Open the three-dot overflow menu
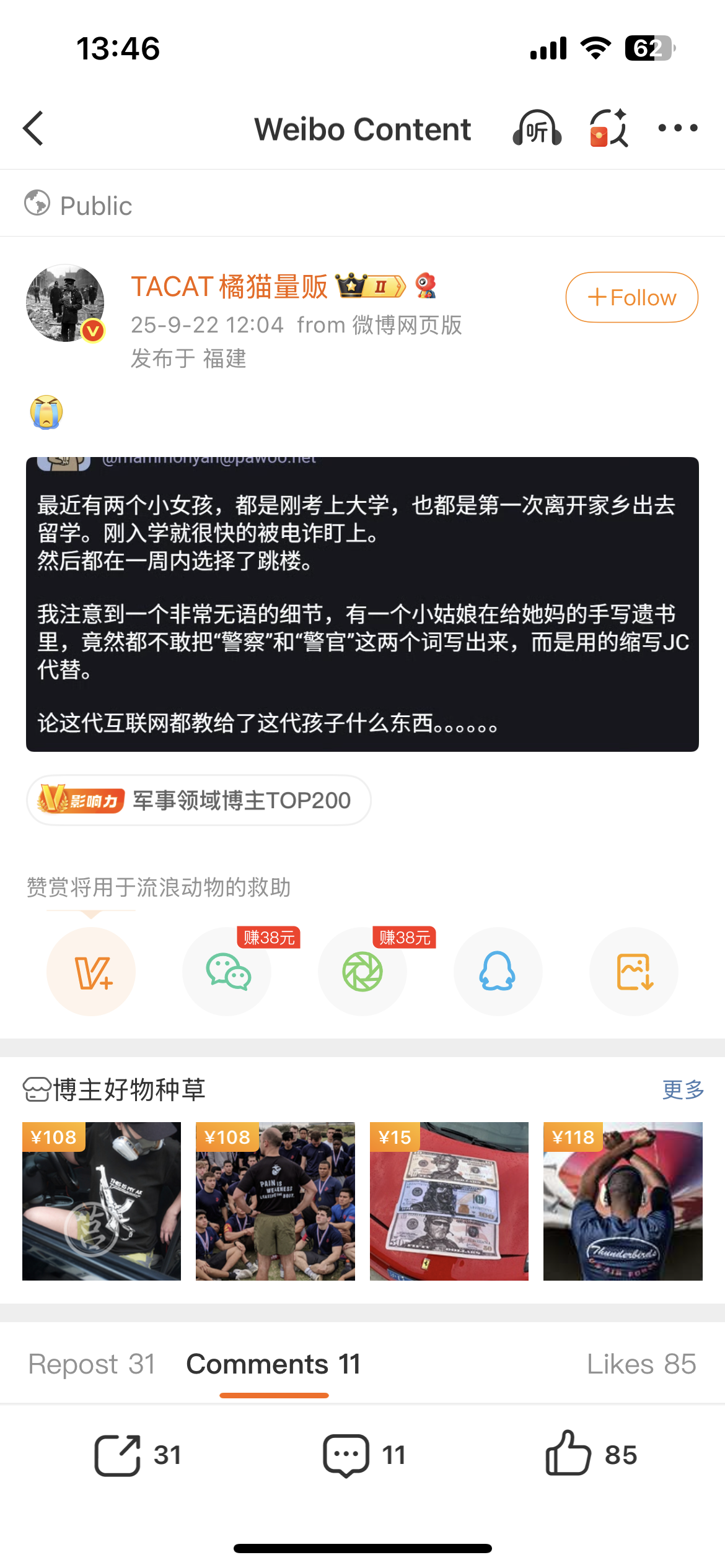This screenshot has width=725, height=1568. [x=678, y=128]
